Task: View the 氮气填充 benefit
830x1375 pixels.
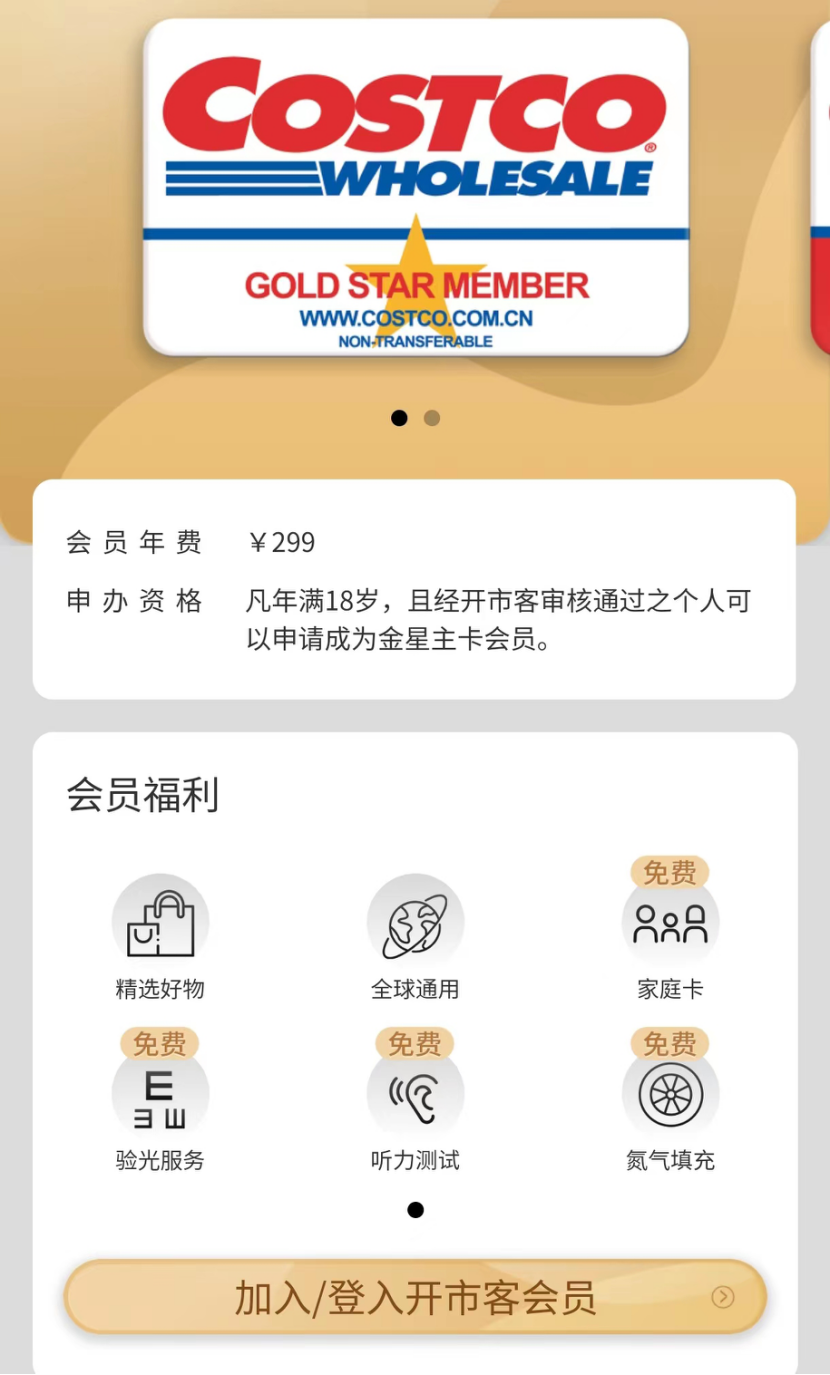Action: (670, 1095)
